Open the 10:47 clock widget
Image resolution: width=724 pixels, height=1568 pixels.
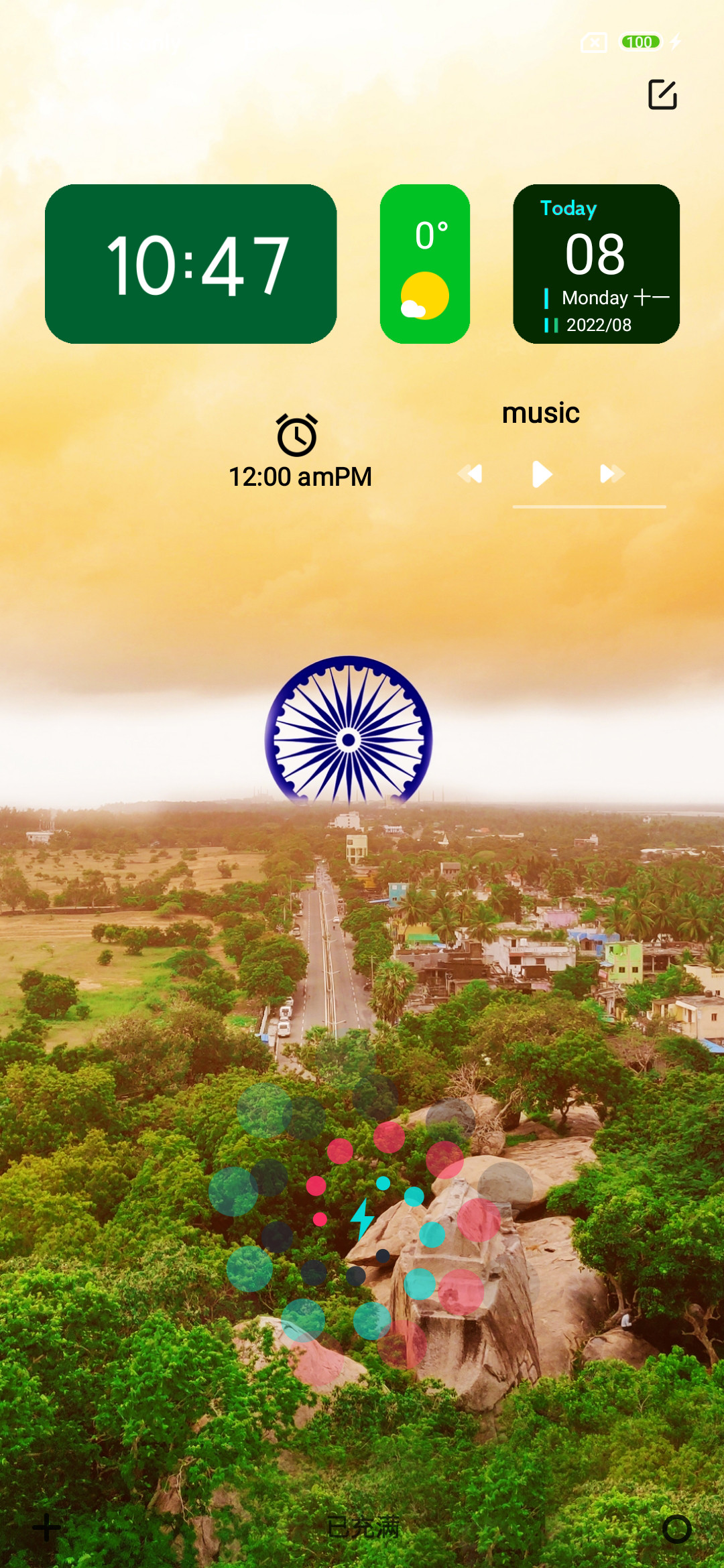[x=191, y=264]
